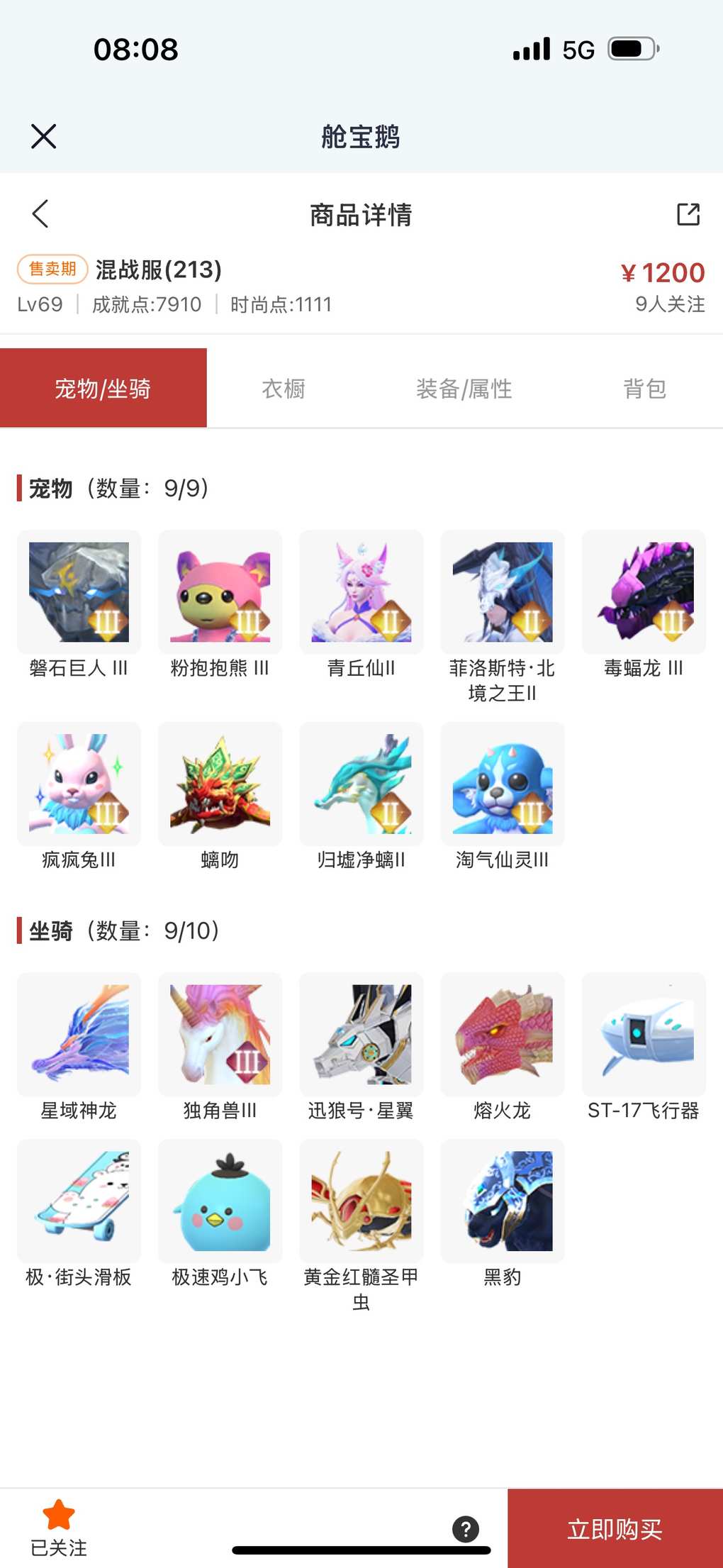The image size is (723, 1568).
Task: Open pet 归墟净螭II
Action: (361, 784)
